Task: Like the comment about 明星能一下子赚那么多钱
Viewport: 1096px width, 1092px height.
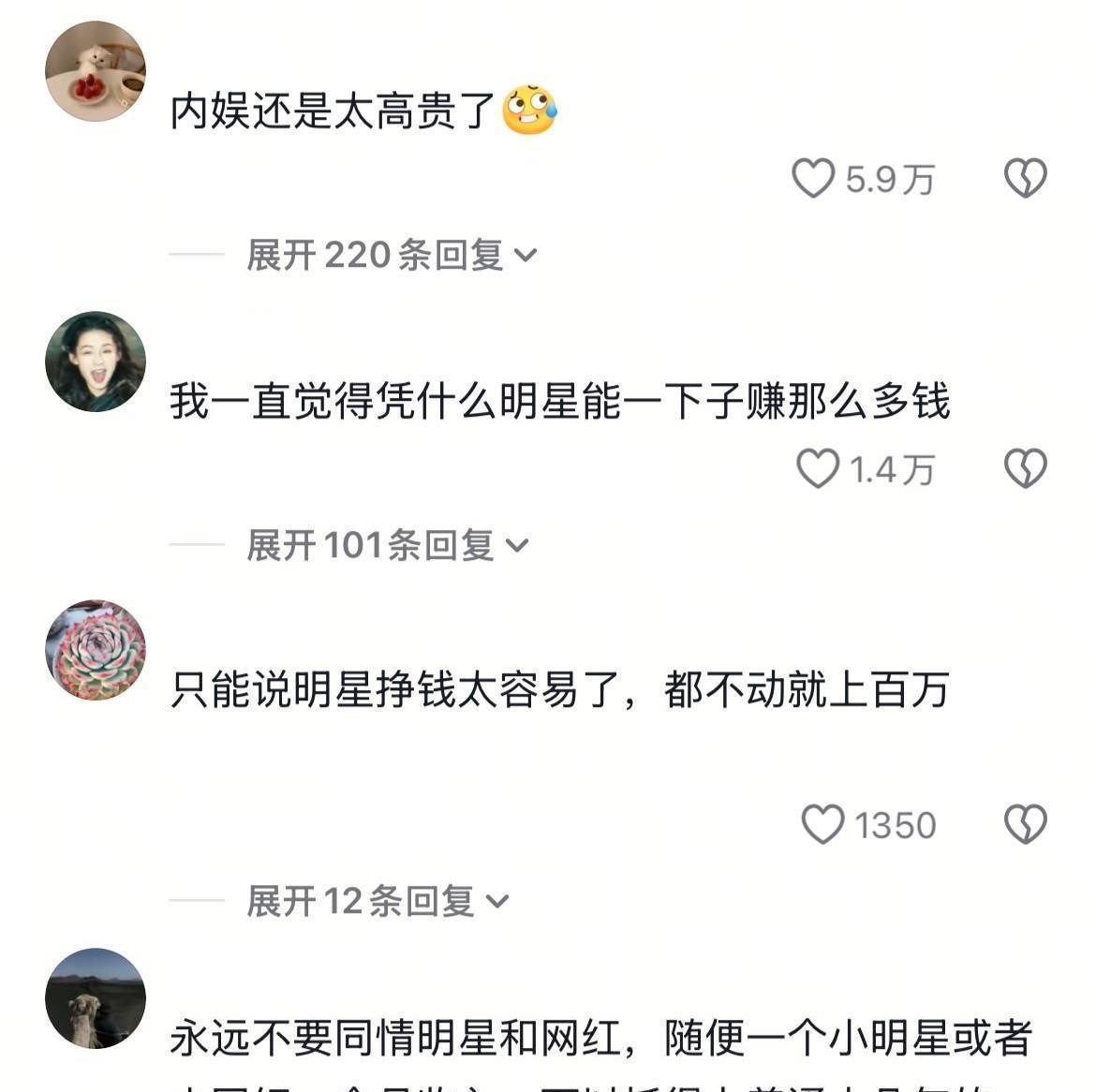Action: pyautogui.click(x=817, y=468)
